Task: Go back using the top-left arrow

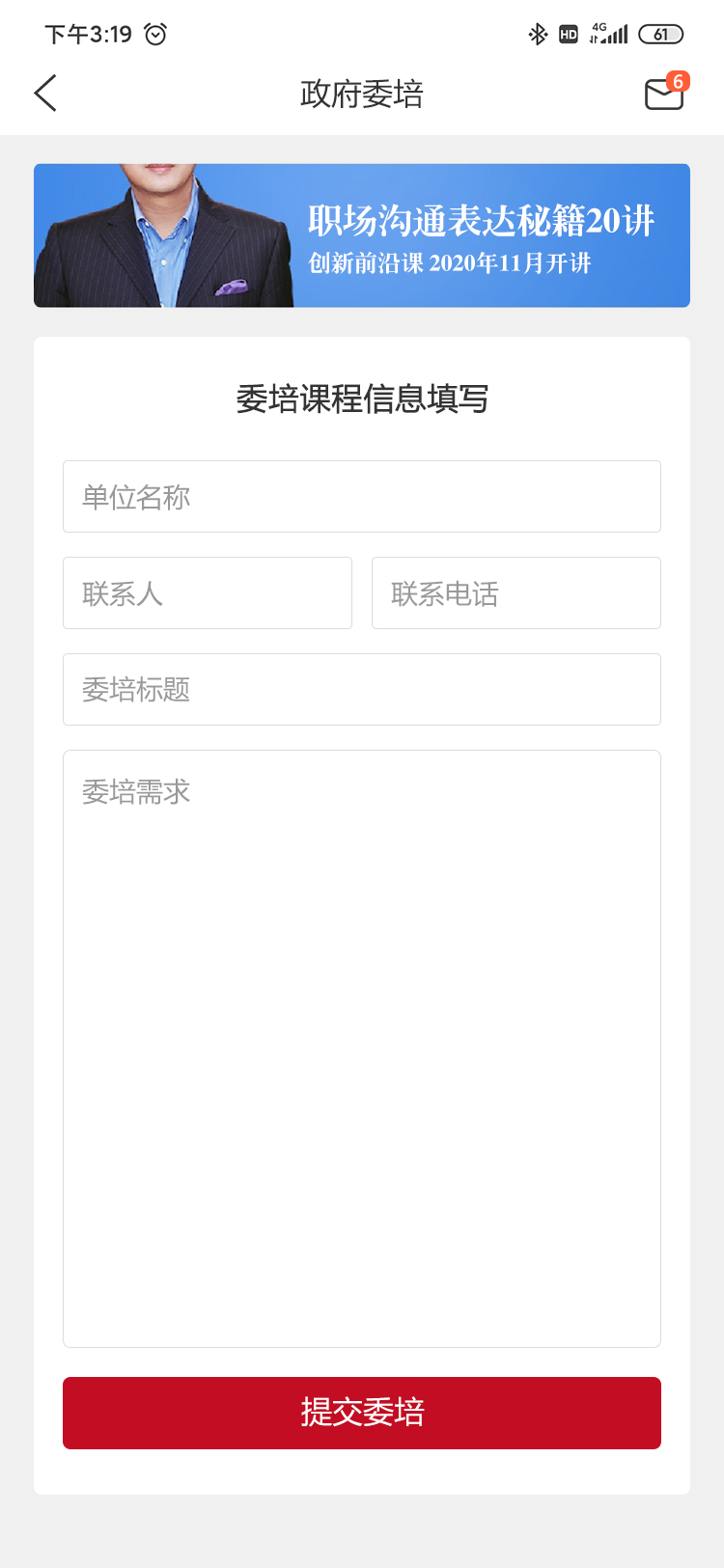Action: point(45,94)
